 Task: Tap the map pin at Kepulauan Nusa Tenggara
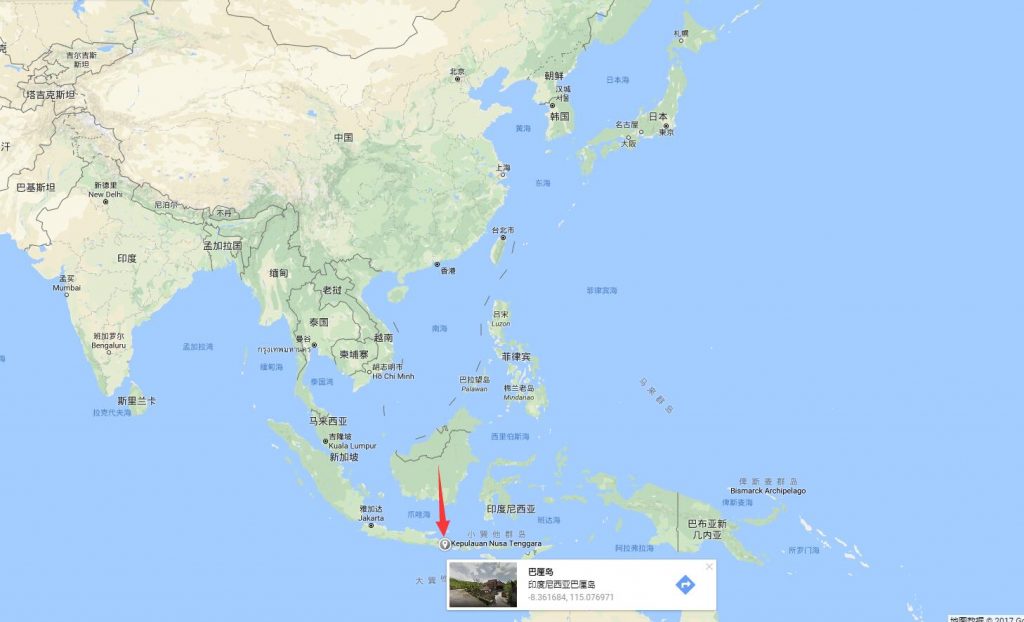(x=445, y=545)
